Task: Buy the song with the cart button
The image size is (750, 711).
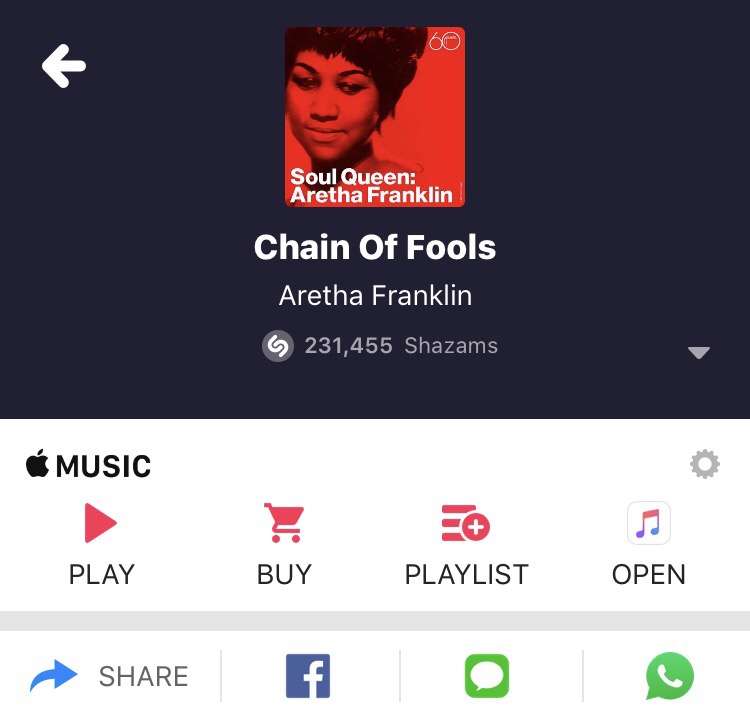Action: 284,544
